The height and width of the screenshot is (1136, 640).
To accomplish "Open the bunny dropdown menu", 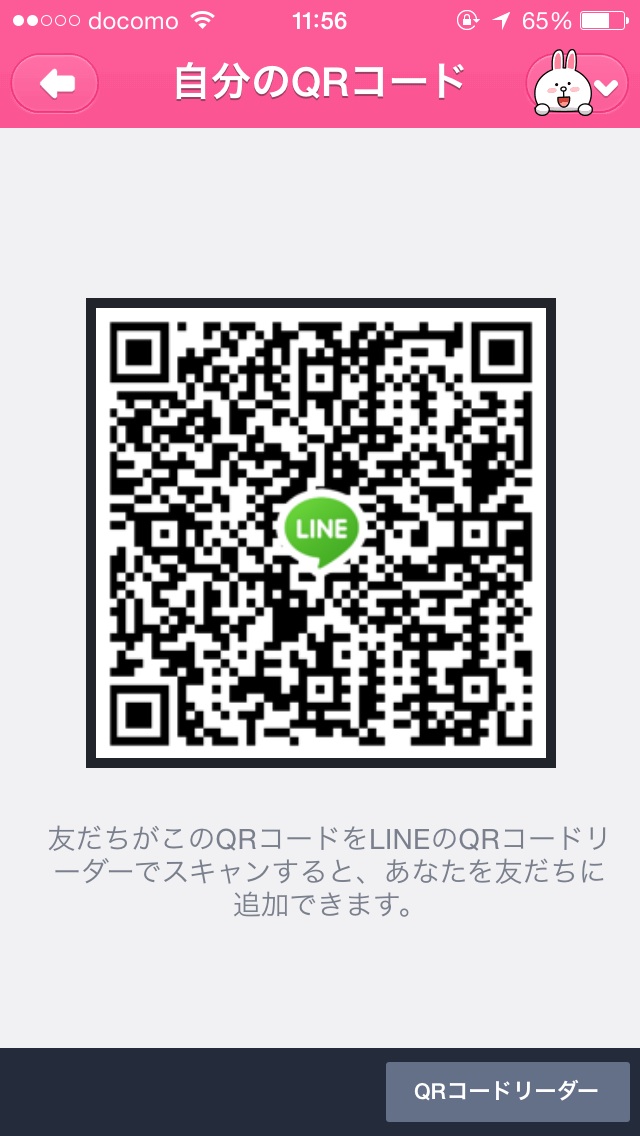I will click(x=577, y=83).
